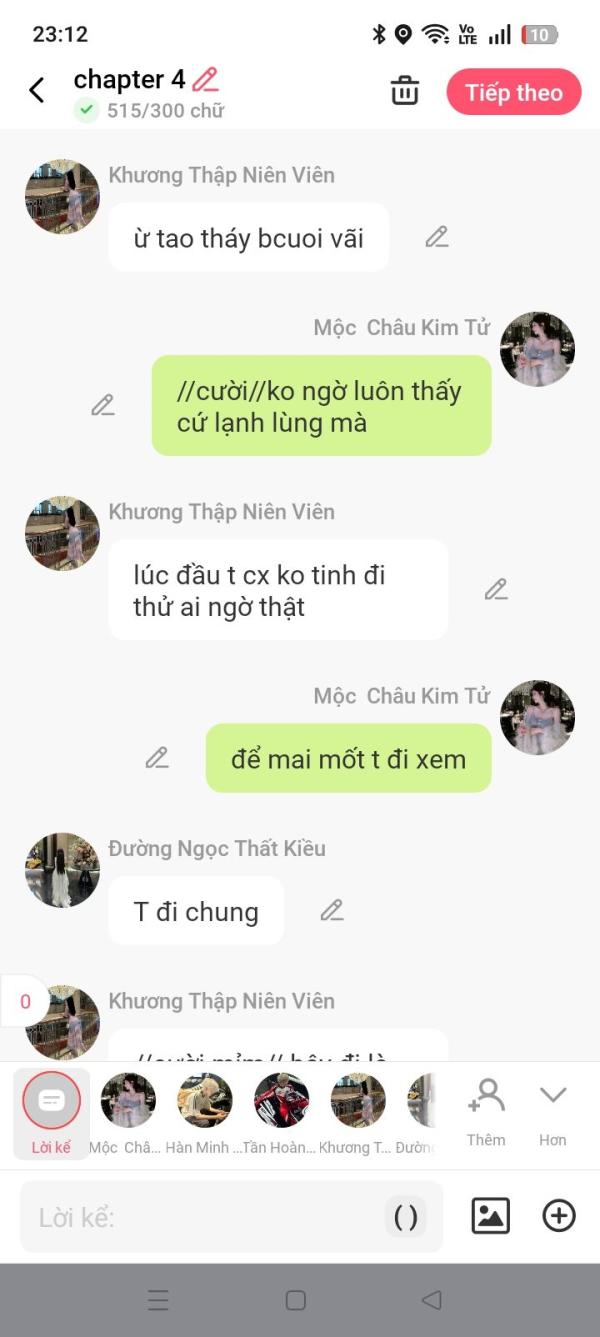
Task: Edit the message "T đi chung"
Action: coord(332,910)
